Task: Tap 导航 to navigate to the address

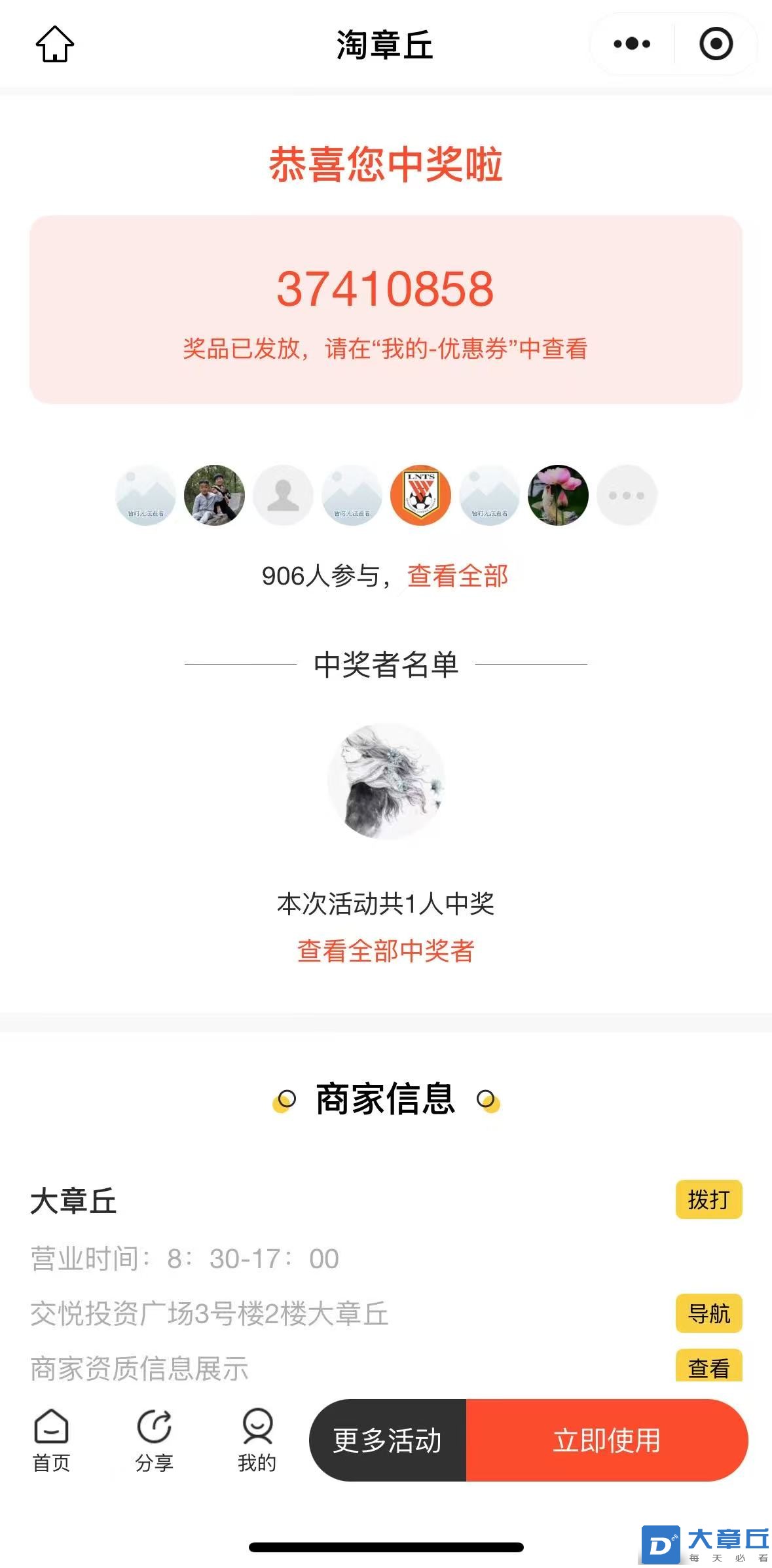Action: 708,1313
